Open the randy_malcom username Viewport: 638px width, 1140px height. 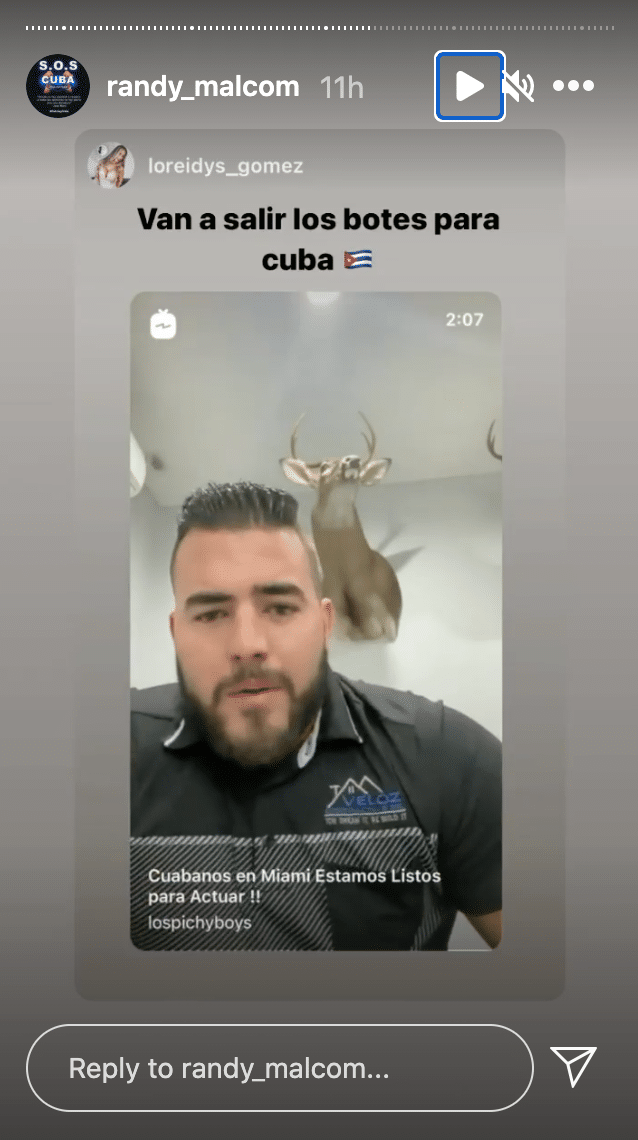pos(203,87)
